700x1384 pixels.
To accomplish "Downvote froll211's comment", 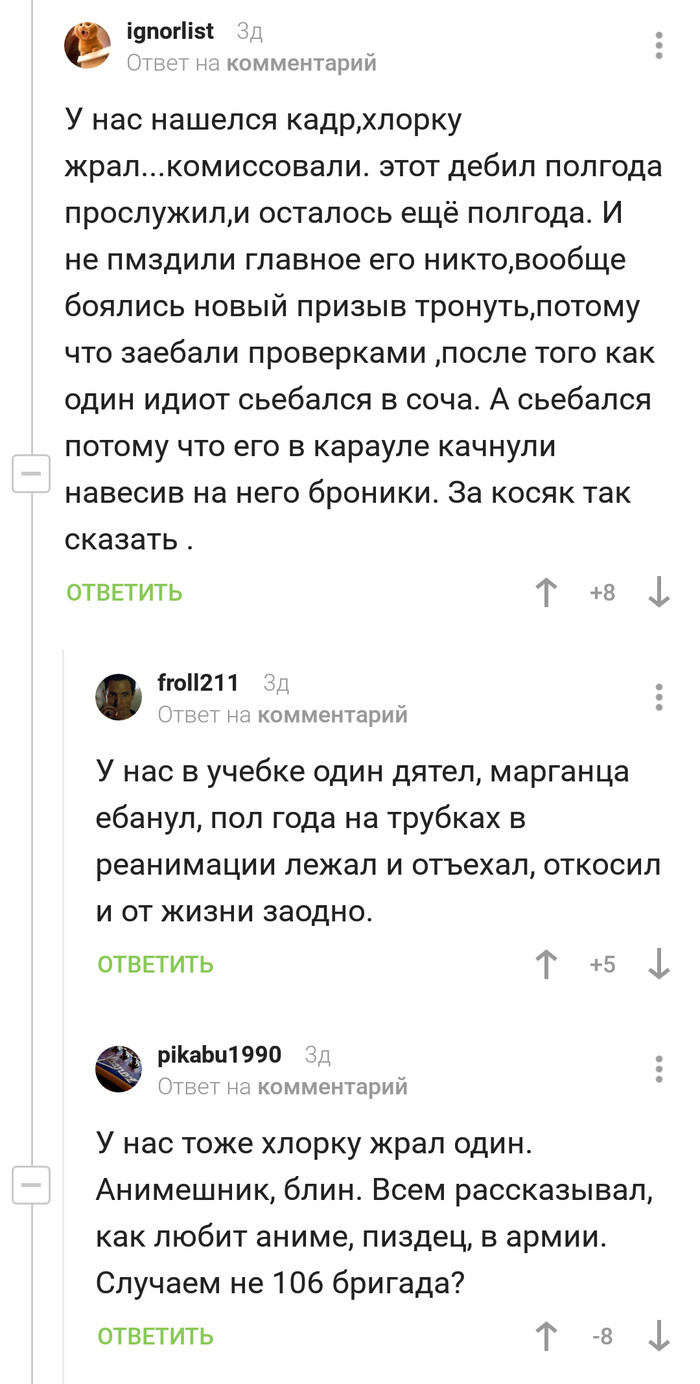I will [658, 965].
